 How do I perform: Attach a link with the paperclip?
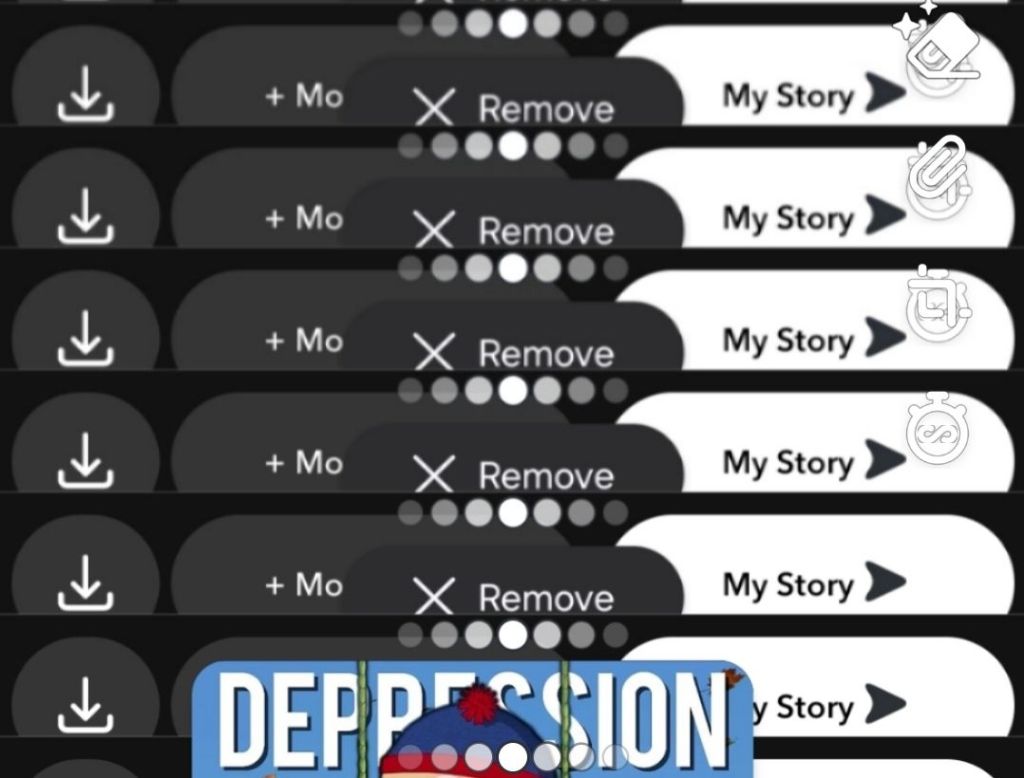[938, 176]
